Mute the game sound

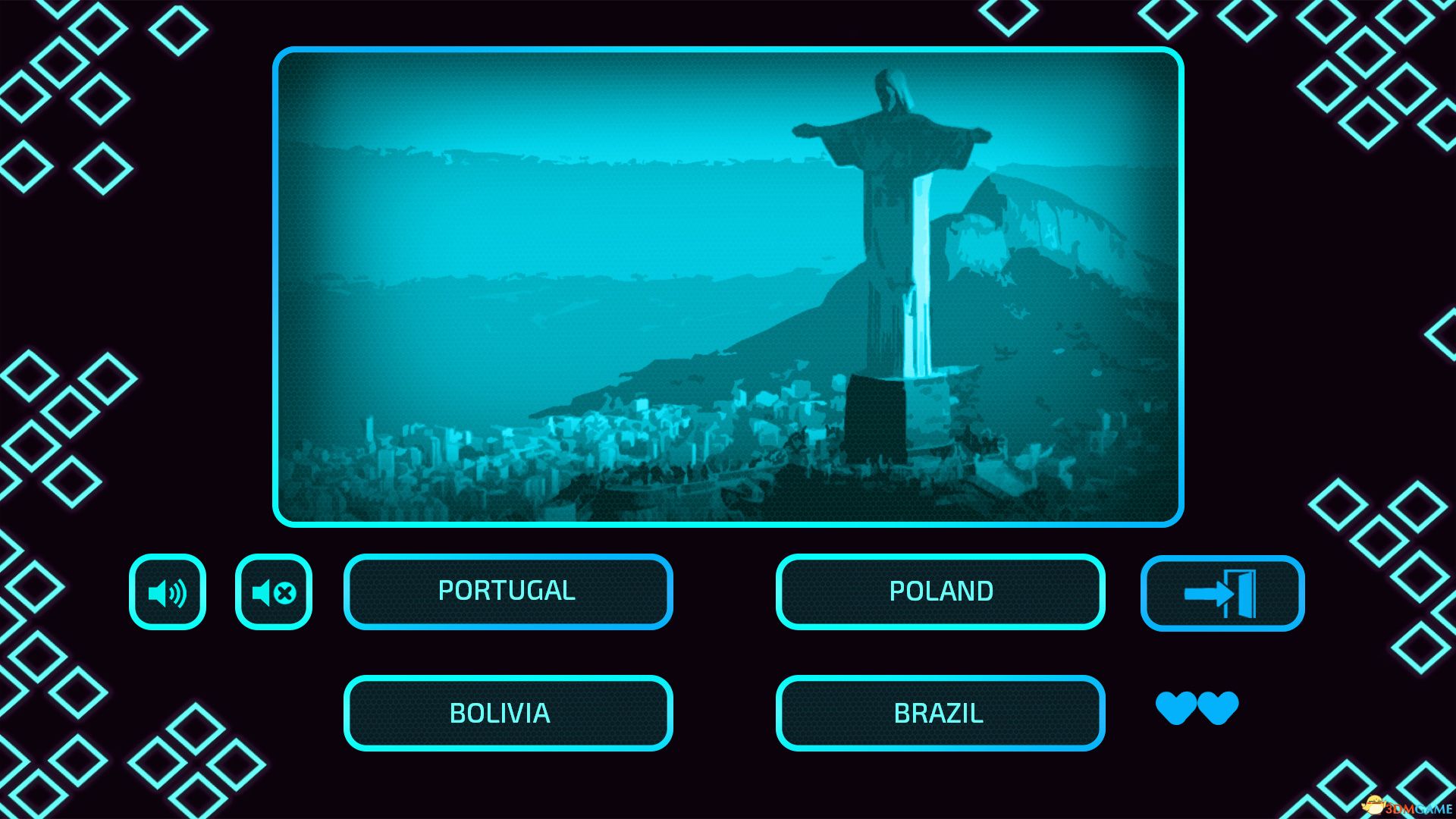pyautogui.click(x=274, y=592)
